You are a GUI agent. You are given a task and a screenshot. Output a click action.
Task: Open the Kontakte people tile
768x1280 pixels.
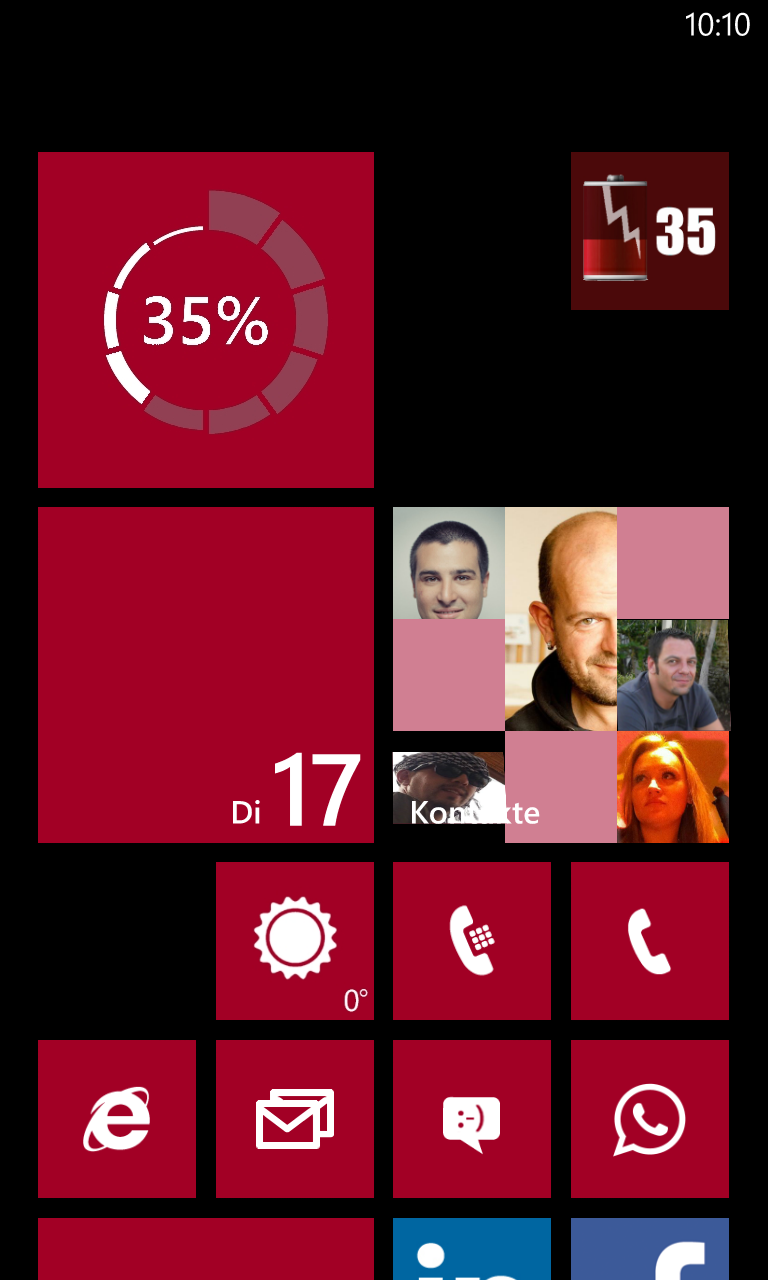pos(561,675)
